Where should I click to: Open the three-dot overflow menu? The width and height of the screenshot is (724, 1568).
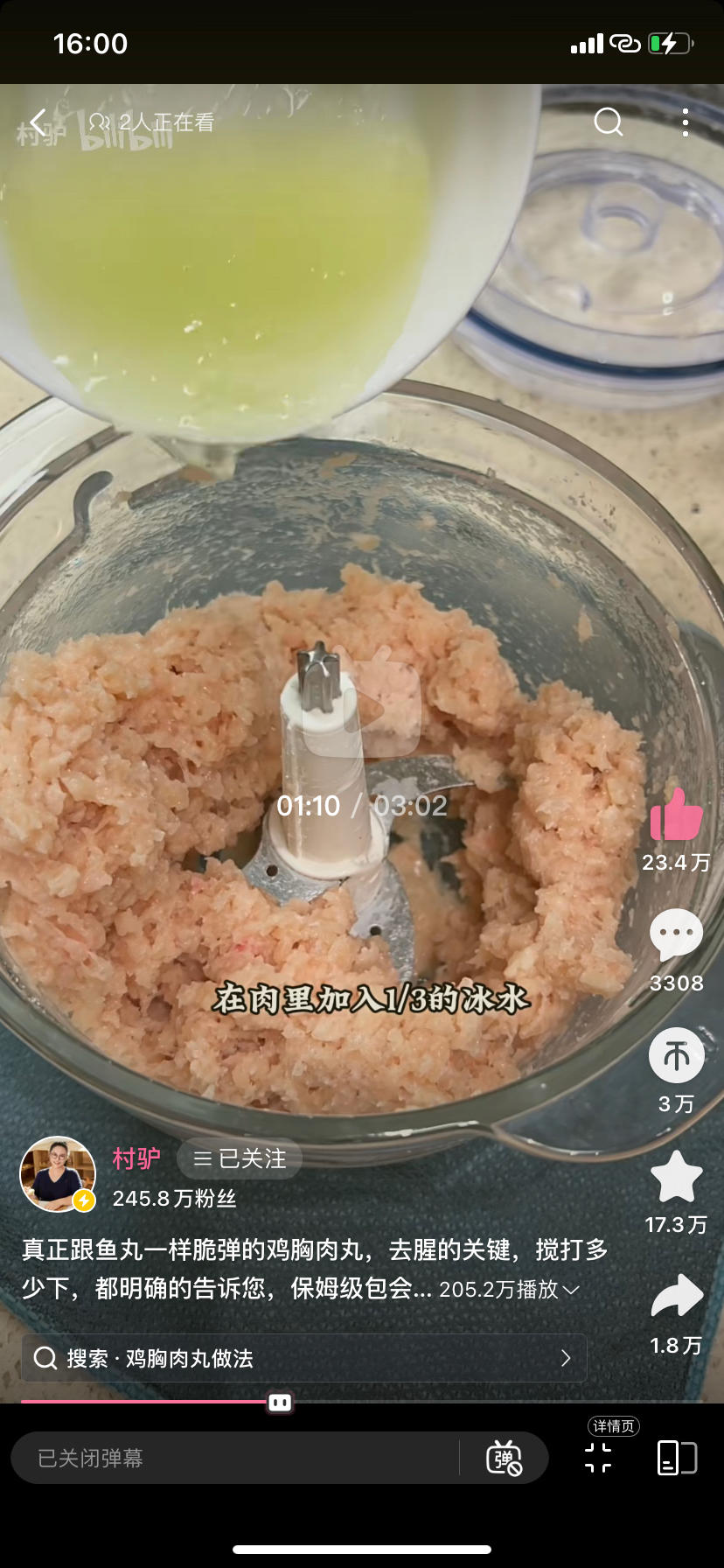tap(685, 122)
